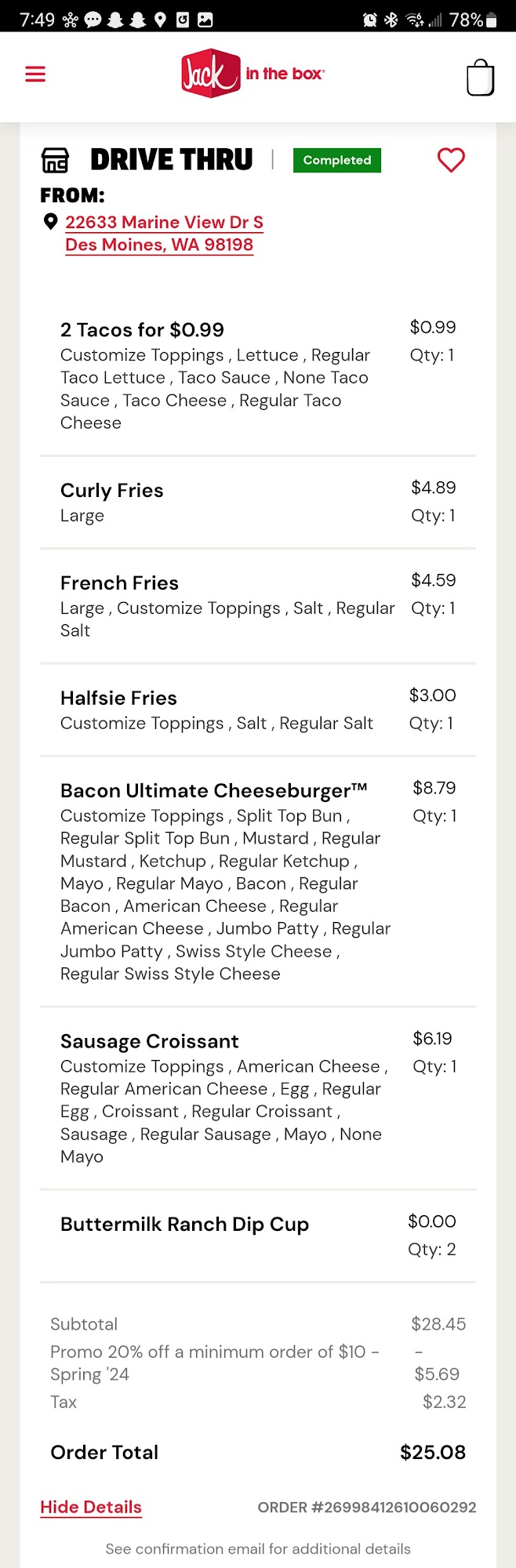516x1568 pixels.
Task: Open the hamburger menu
Action: coord(35,74)
